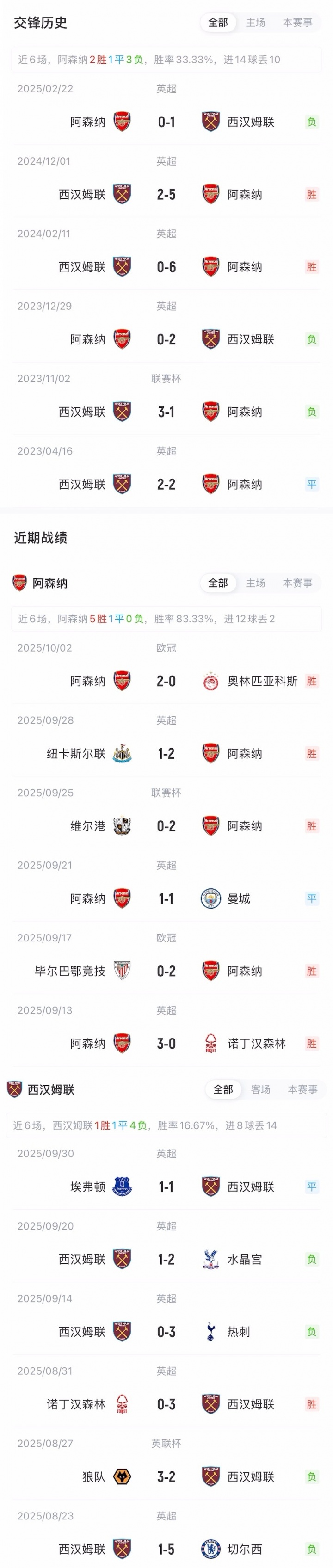The width and height of the screenshot is (333, 1568).
Task: Open the 阿森纳 1-1 曼城 match
Action: pyautogui.click(x=166, y=898)
